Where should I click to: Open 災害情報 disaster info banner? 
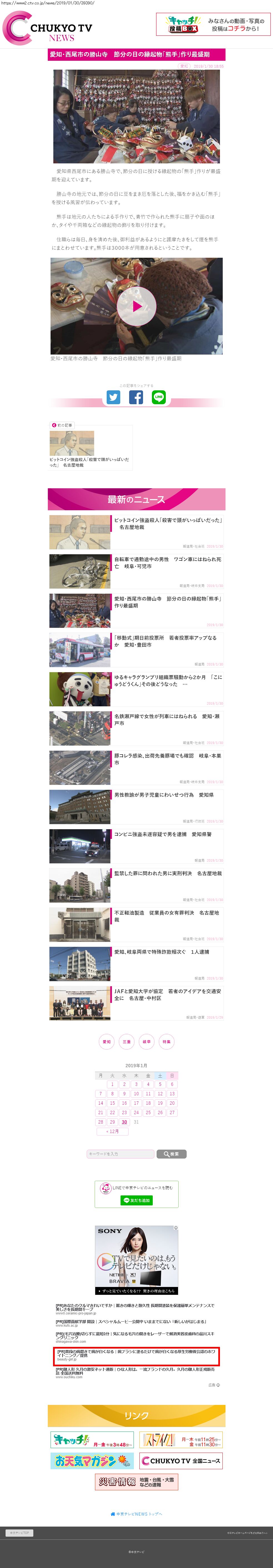tap(137, 1481)
